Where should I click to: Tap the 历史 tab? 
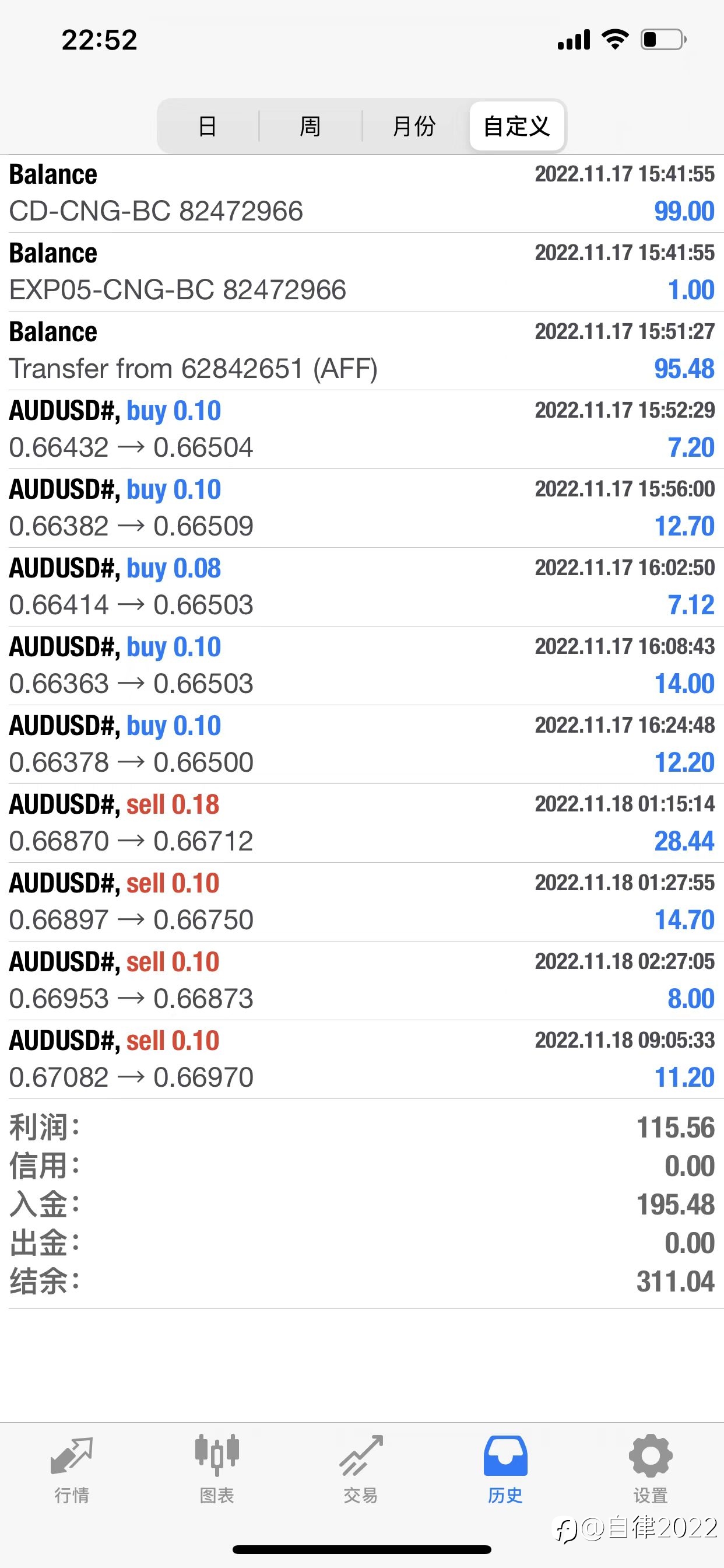505,1469
